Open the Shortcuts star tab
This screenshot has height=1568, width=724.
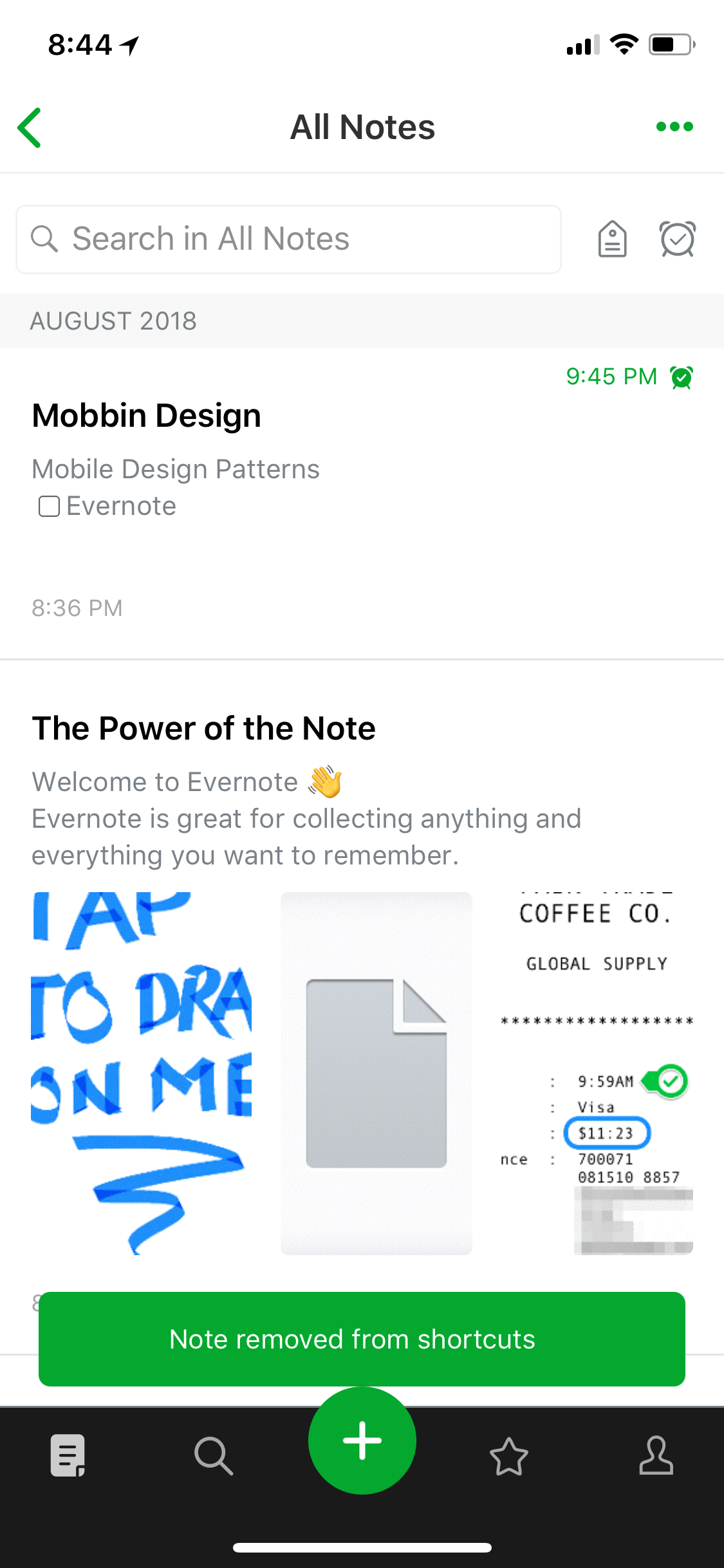(509, 1456)
